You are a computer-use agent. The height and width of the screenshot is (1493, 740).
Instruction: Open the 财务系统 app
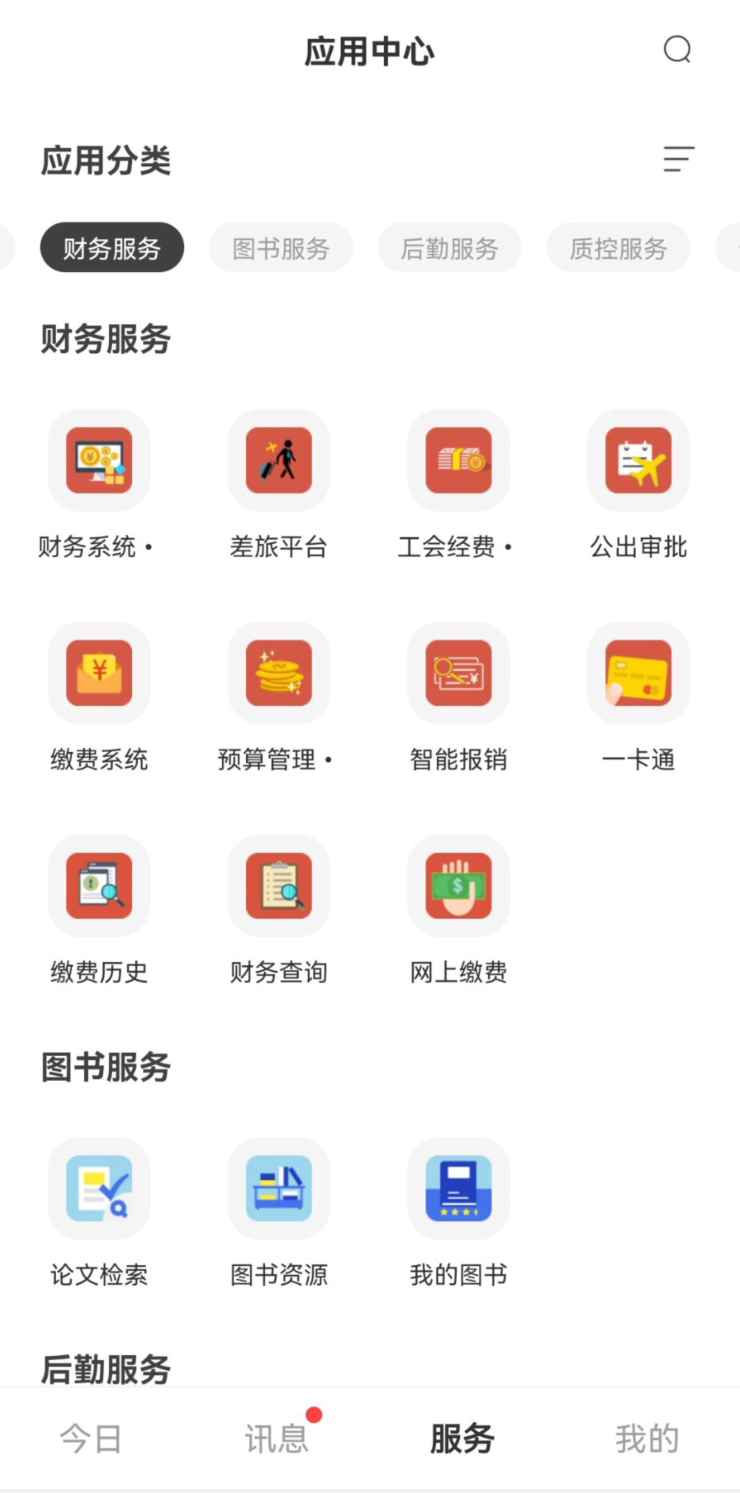pos(99,461)
